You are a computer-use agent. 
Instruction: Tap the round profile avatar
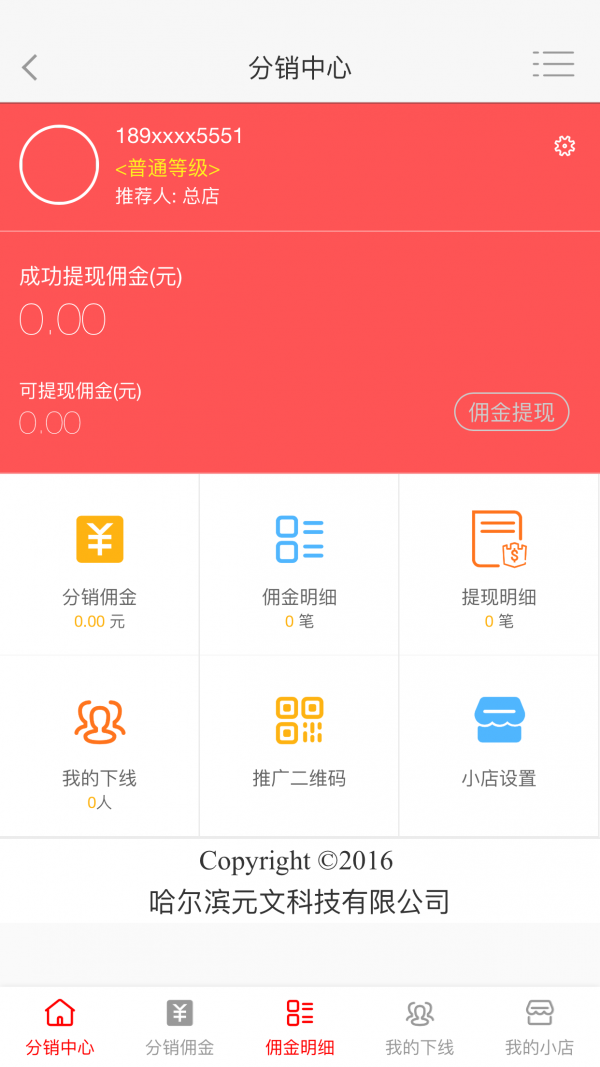(59, 165)
